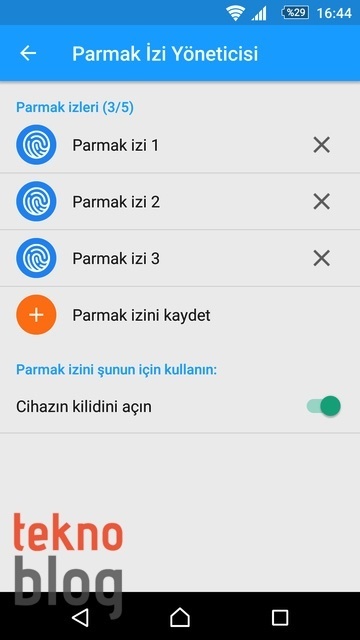Open the Parmak izi 3 entry
The width and height of the screenshot is (360, 640).
tap(180, 258)
